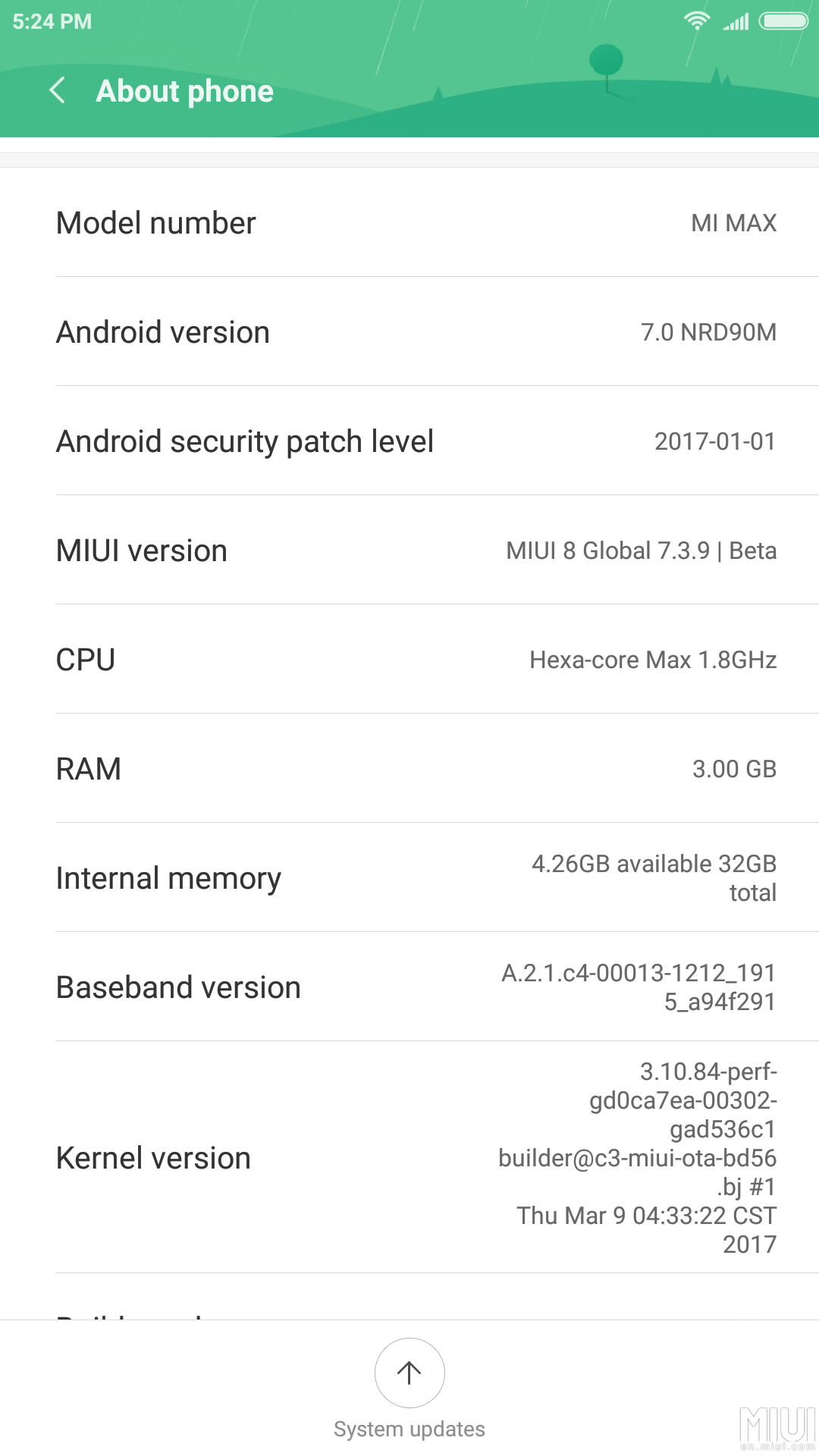Tap the Android version row
Image resolution: width=819 pixels, height=1456 pixels.
409,331
